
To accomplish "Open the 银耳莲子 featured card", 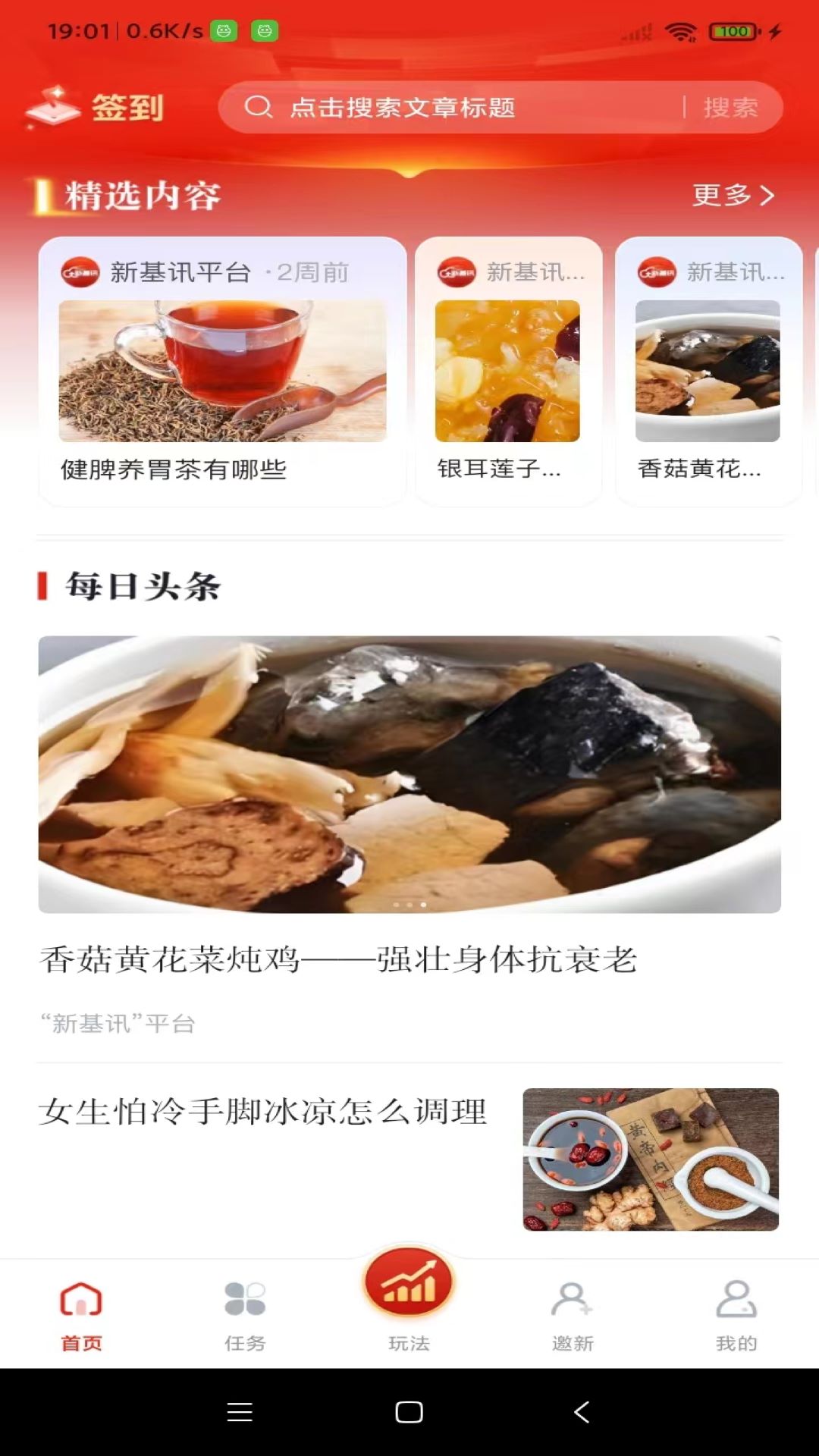I will pos(508,372).
